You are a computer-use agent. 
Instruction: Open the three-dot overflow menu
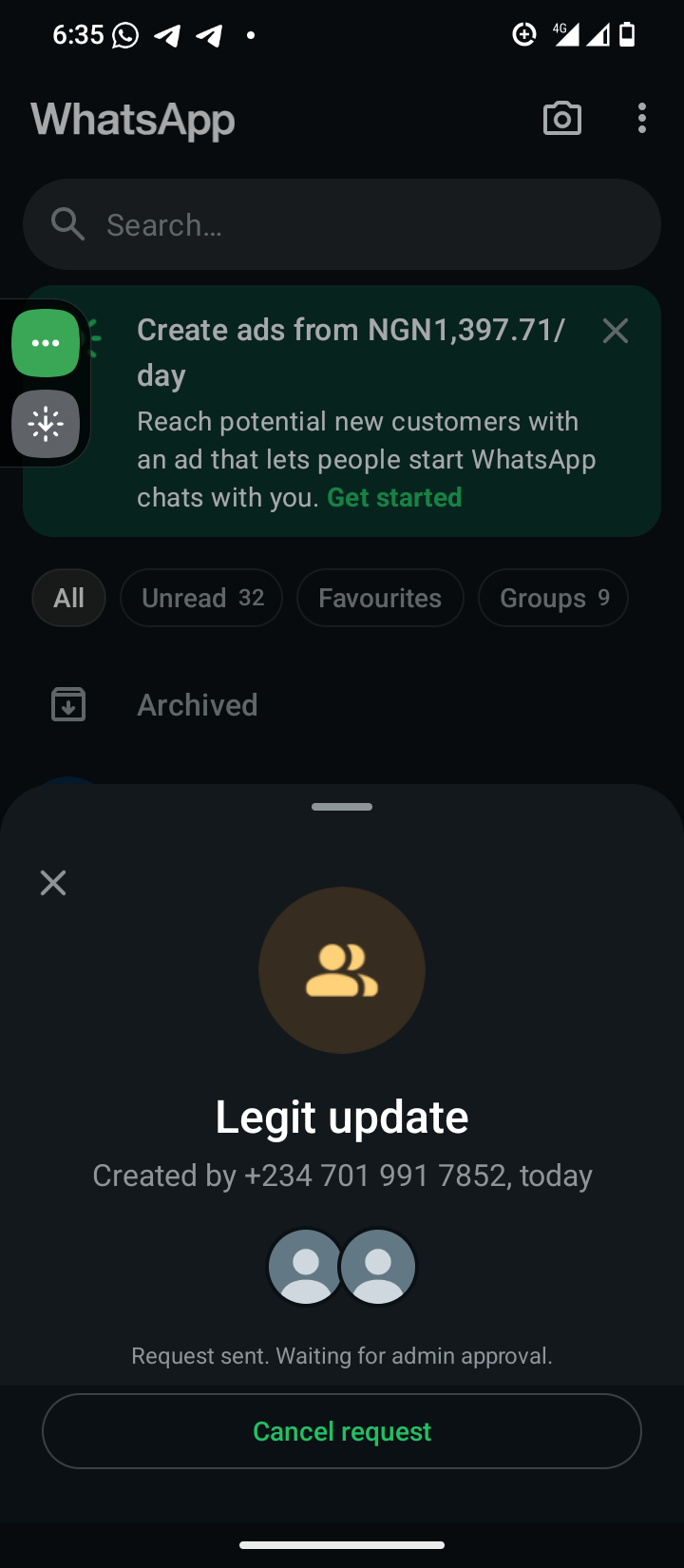point(642,119)
